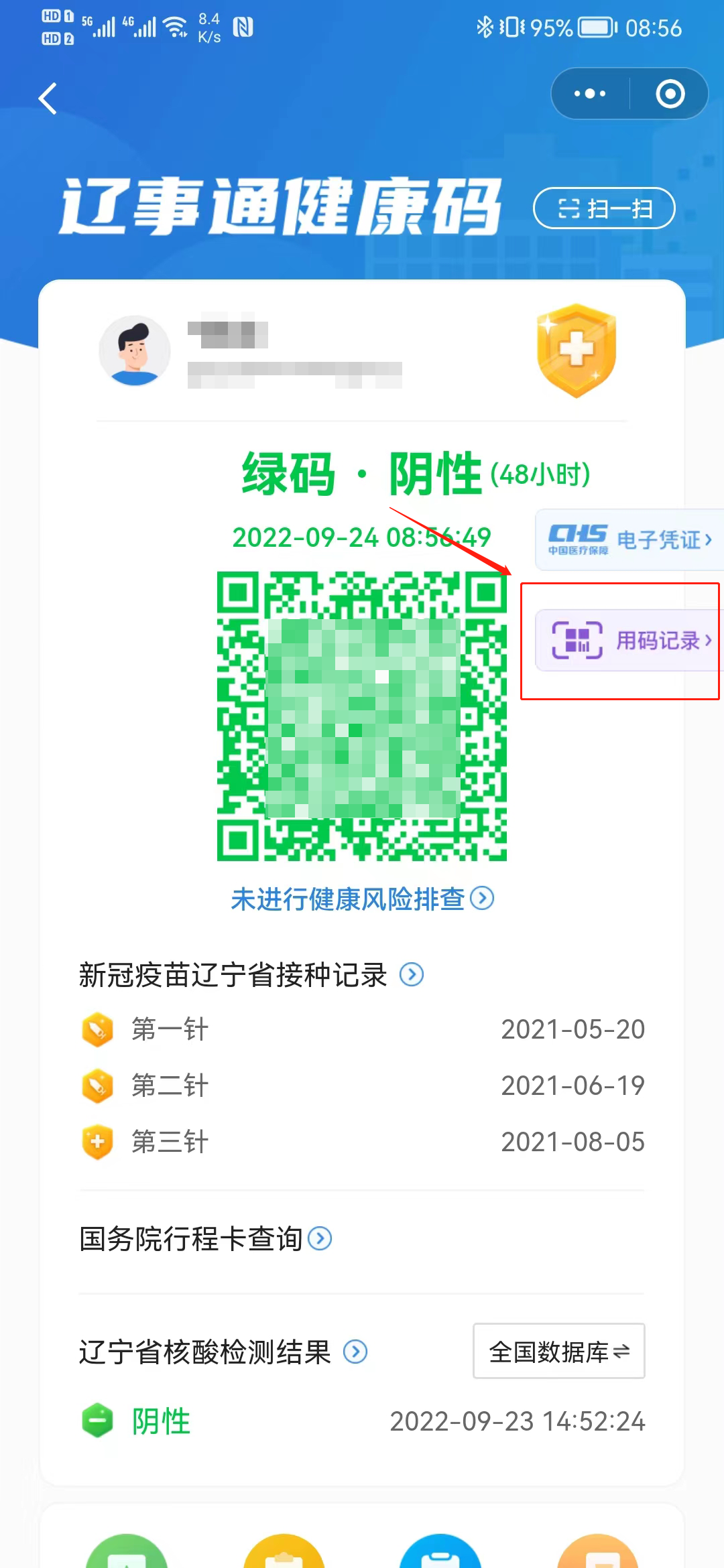This screenshot has width=724, height=1568.
Task: Close the mini program via the circle icon
Action: point(670,94)
